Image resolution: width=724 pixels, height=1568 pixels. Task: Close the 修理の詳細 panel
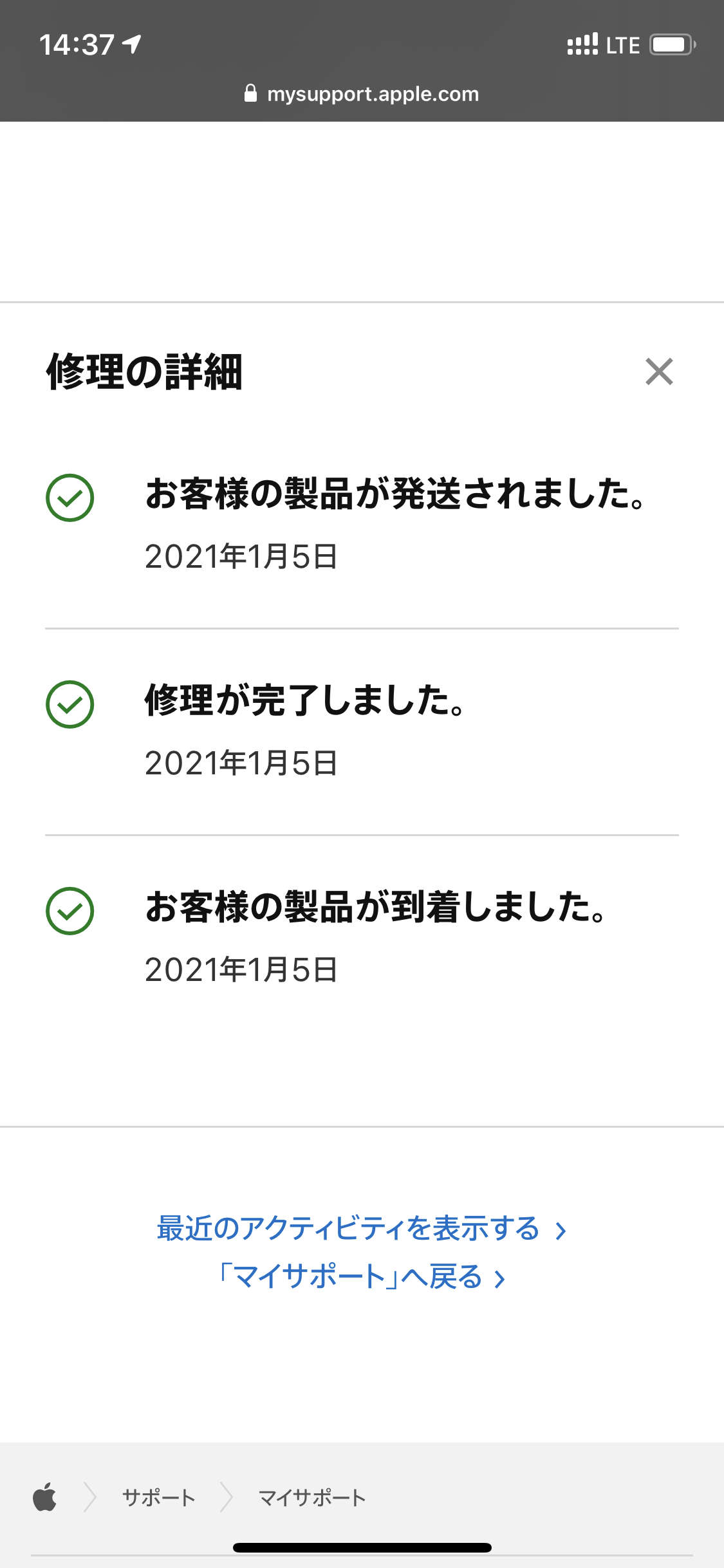pos(659,372)
